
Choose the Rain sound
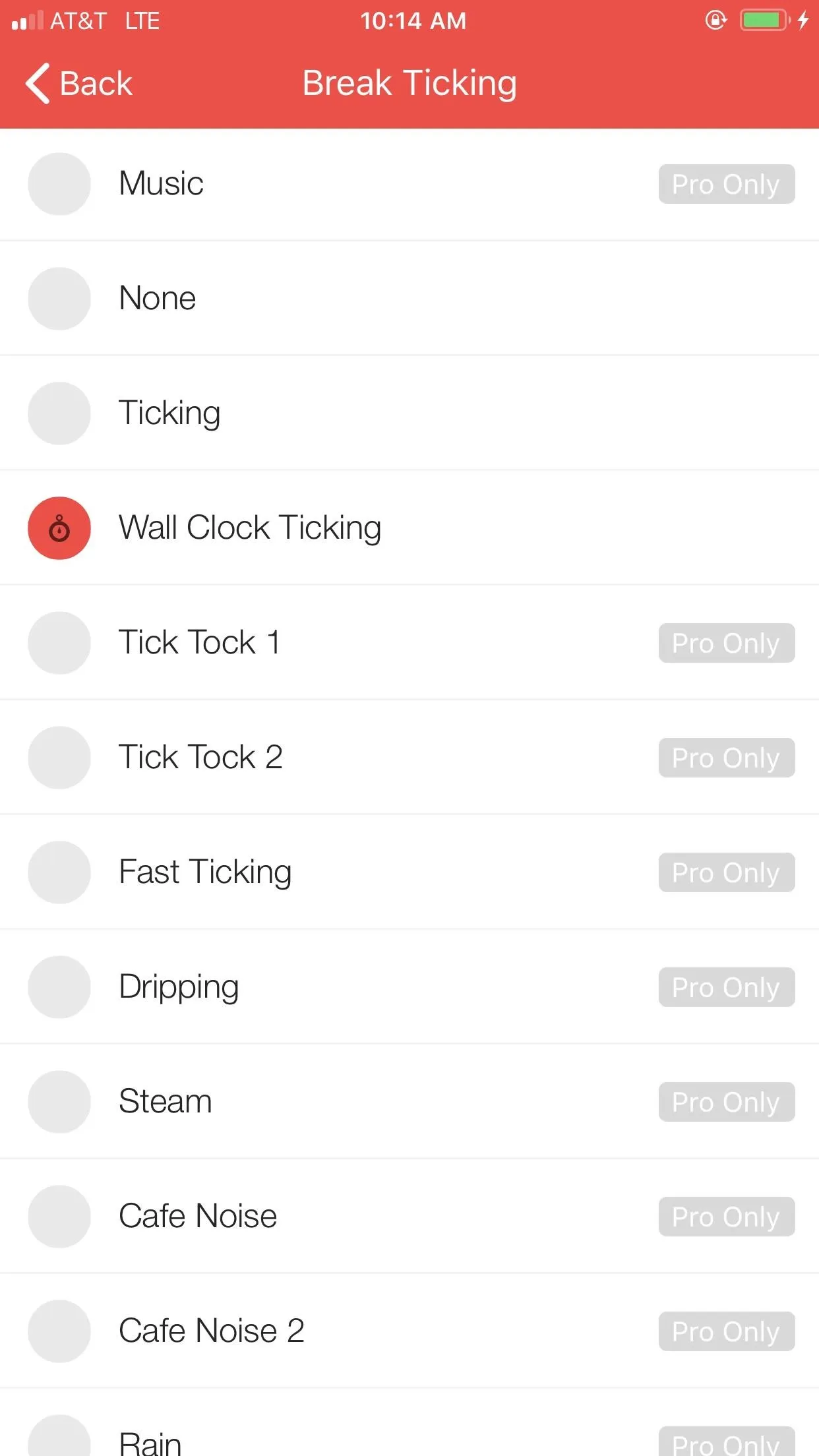coord(409,1423)
